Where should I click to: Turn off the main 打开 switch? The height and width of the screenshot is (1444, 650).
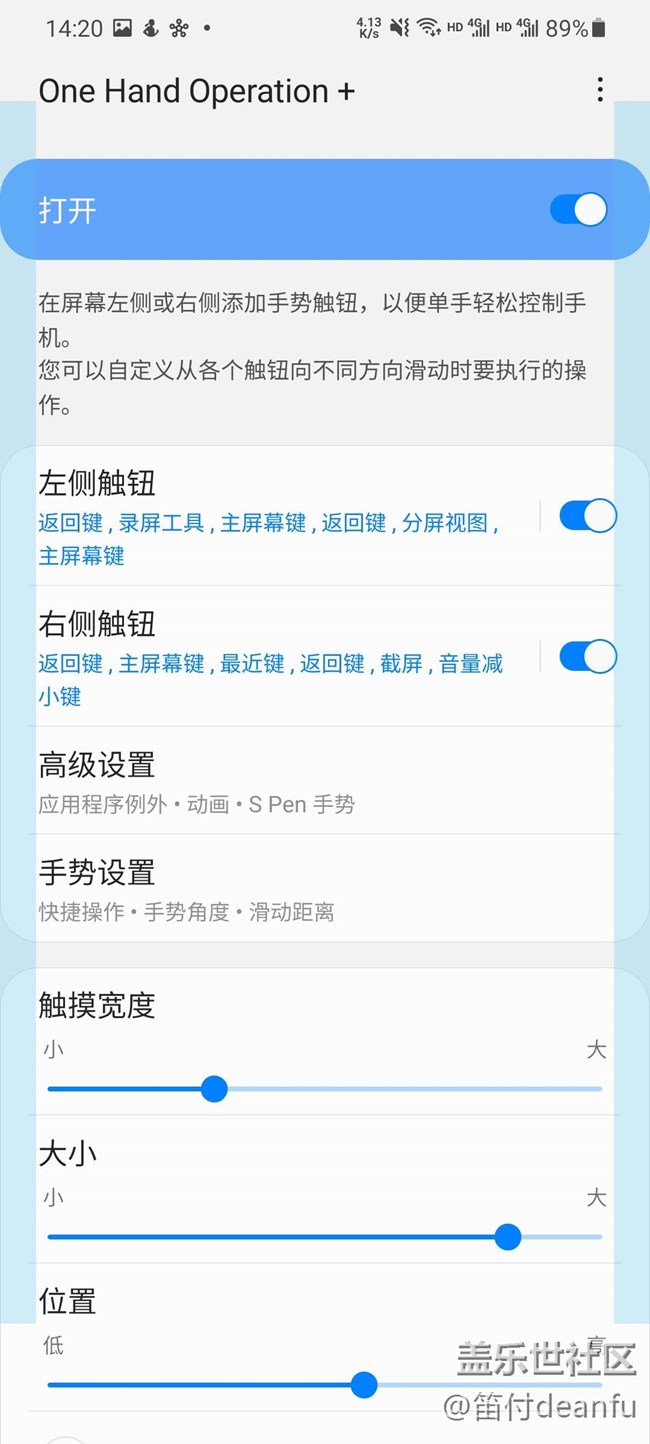tap(578, 210)
